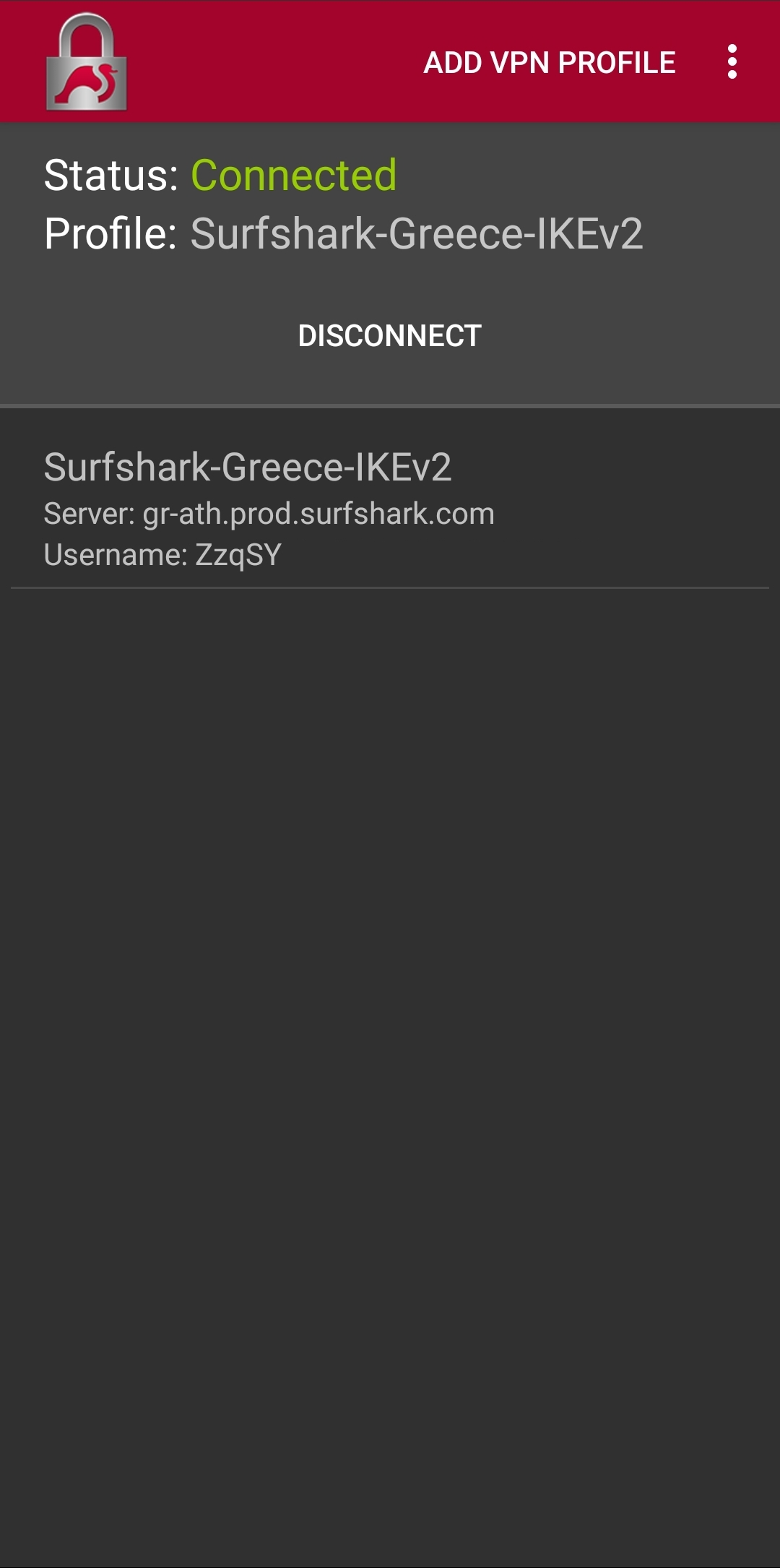Open the overflow menu
This screenshot has height=1568, width=780.
(x=732, y=62)
